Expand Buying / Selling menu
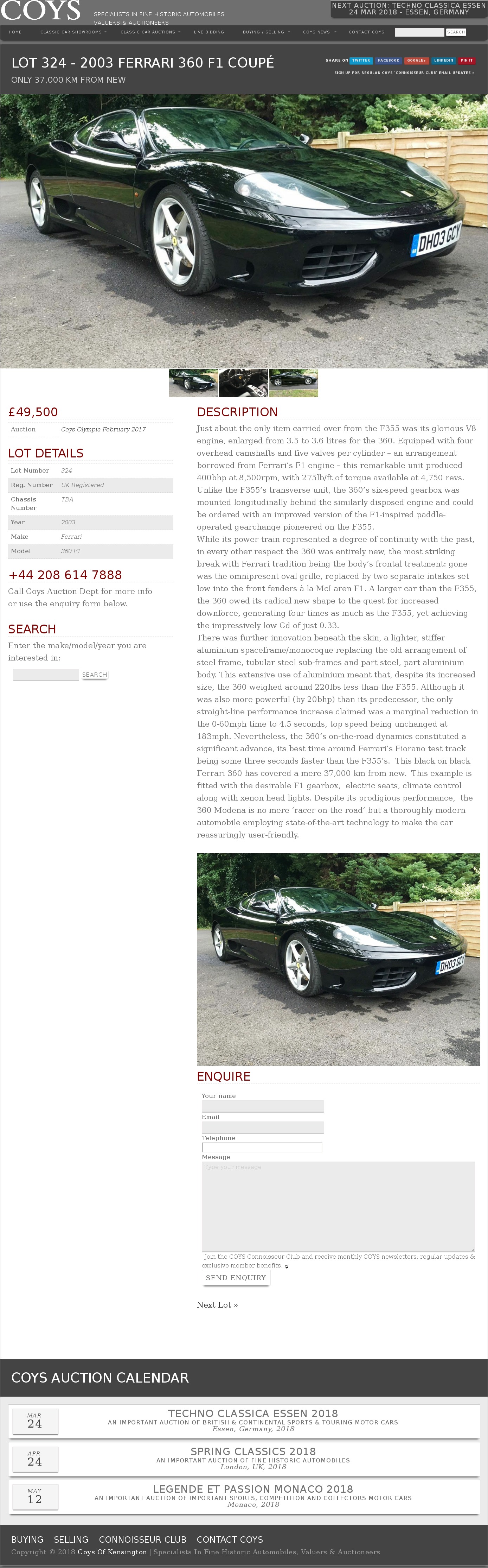 tap(265, 32)
